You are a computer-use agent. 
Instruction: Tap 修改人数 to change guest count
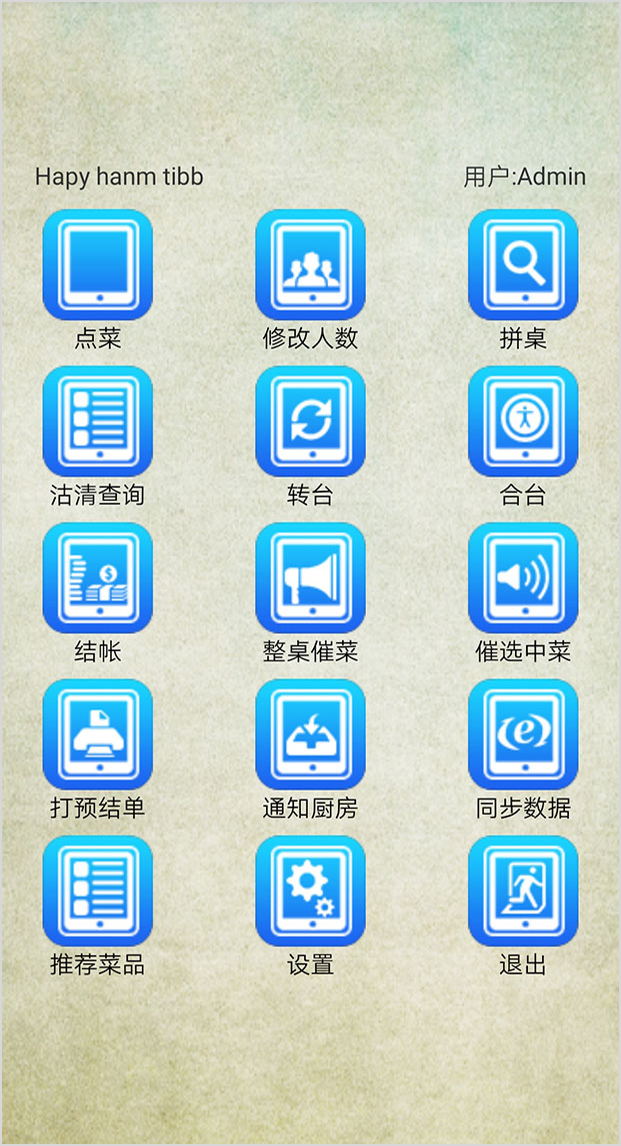click(x=310, y=265)
